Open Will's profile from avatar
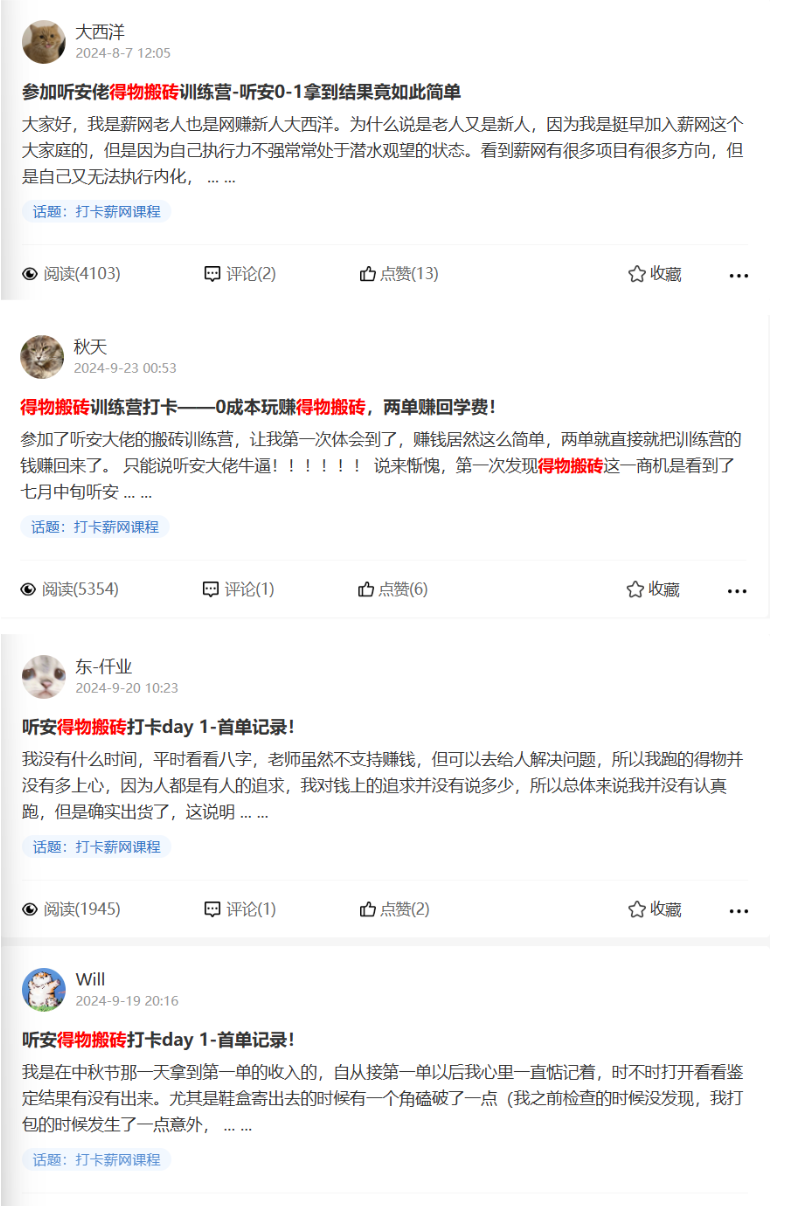The image size is (799, 1206). [43, 989]
